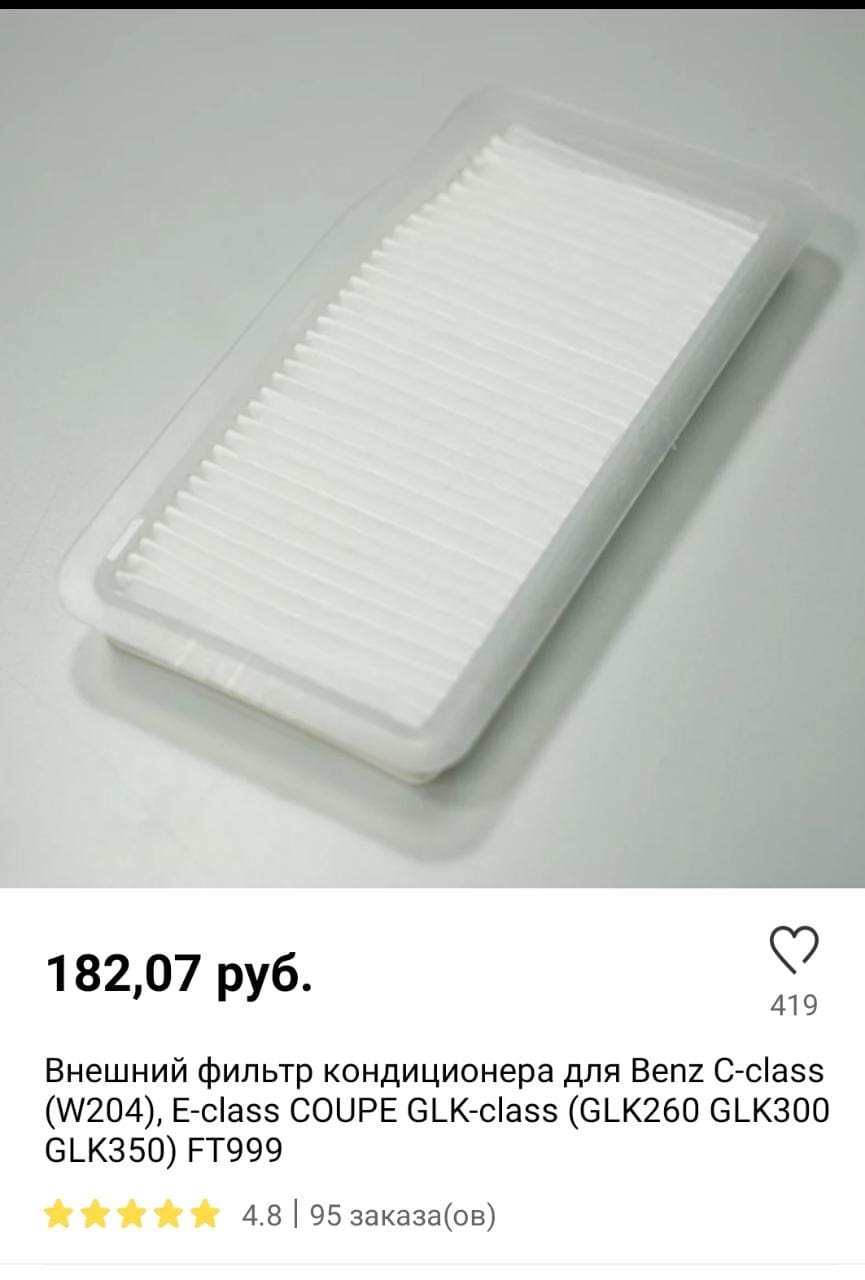The height and width of the screenshot is (1280, 865).
Task: Add the filter to wishlist with heart icon
Action: point(793,950)
